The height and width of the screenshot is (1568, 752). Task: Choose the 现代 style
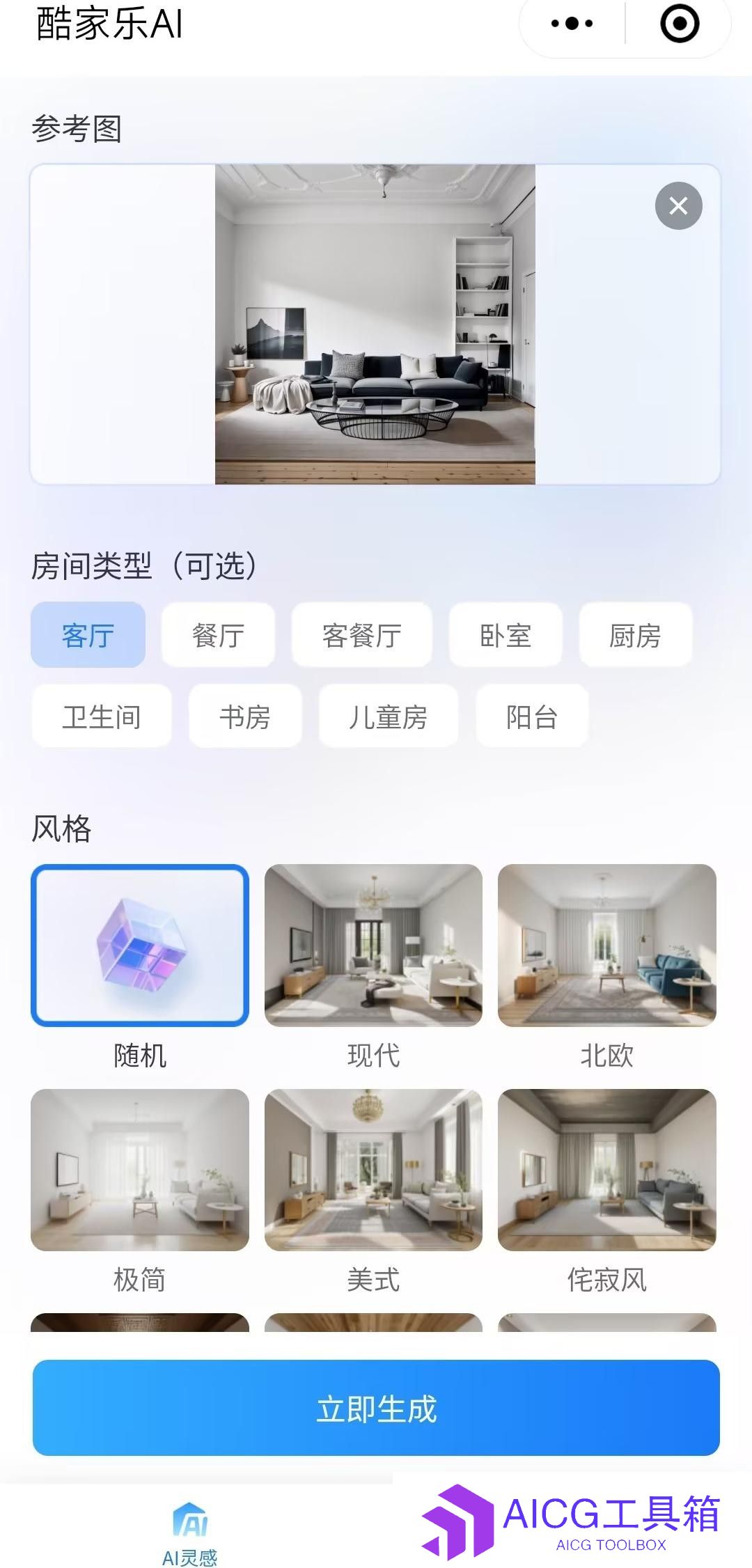(x=373, y=946)
